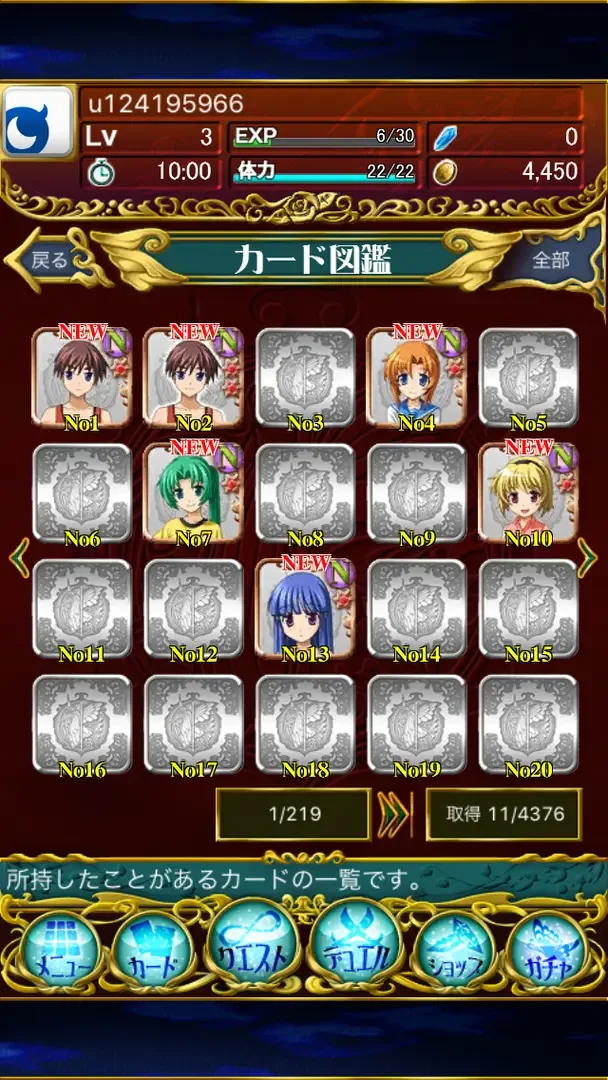The image size is (608, 1080).
Task: Go to next page with right arrow
Action: (x=588, y=557)
